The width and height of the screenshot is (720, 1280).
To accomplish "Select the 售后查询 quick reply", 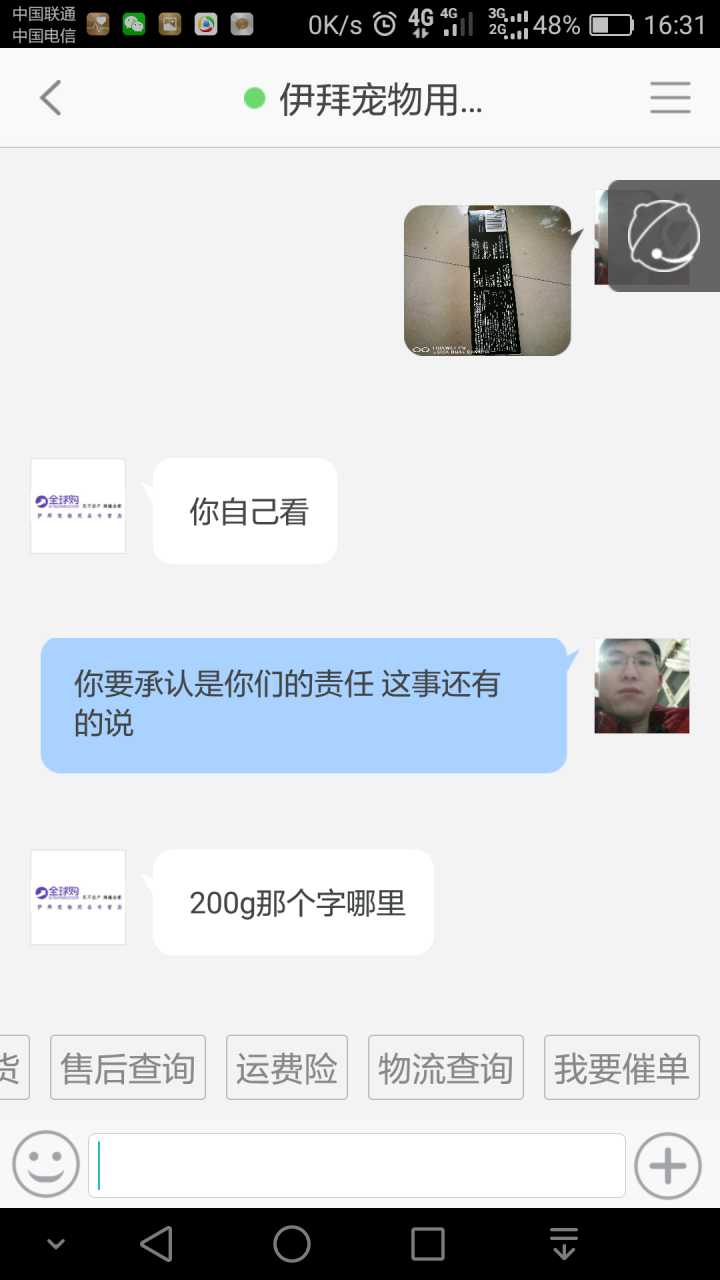I will point(128,1068).
